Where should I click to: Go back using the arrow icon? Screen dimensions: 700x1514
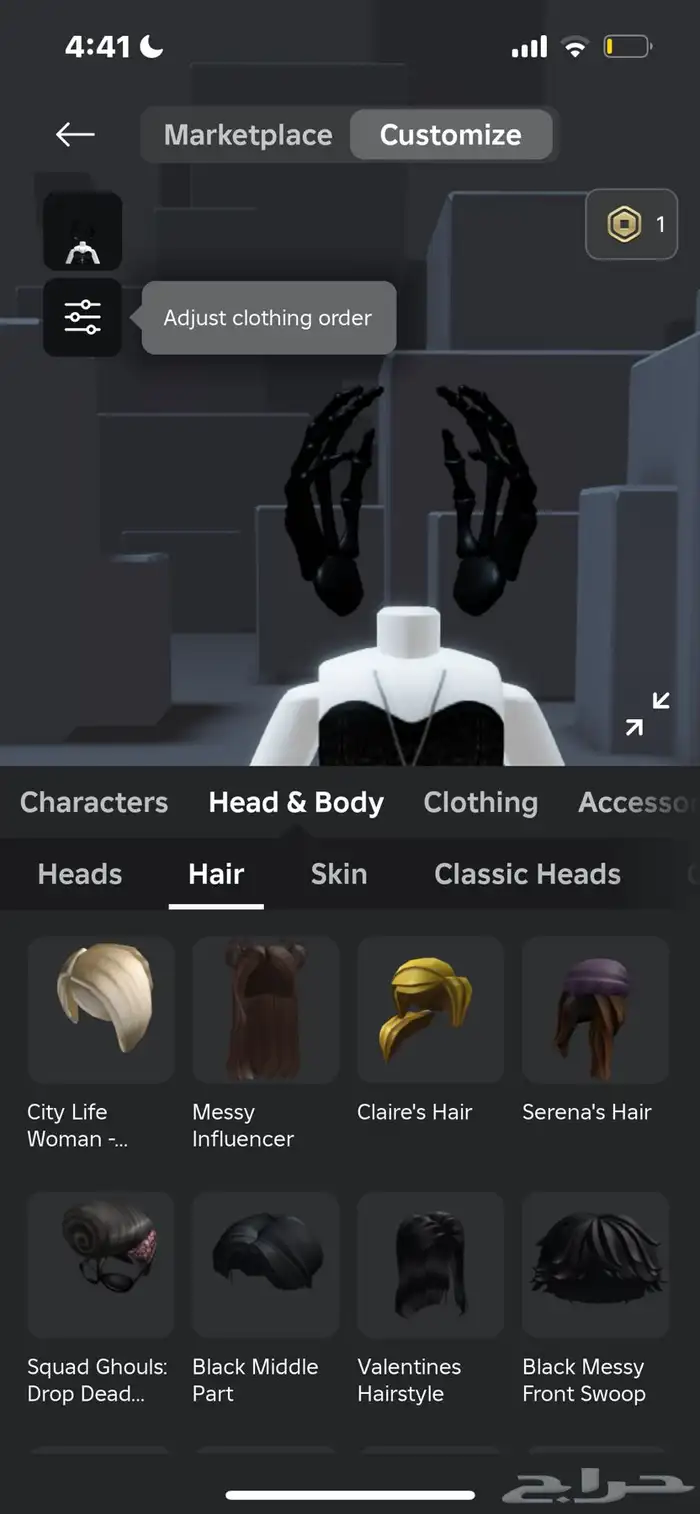(75, 134)
